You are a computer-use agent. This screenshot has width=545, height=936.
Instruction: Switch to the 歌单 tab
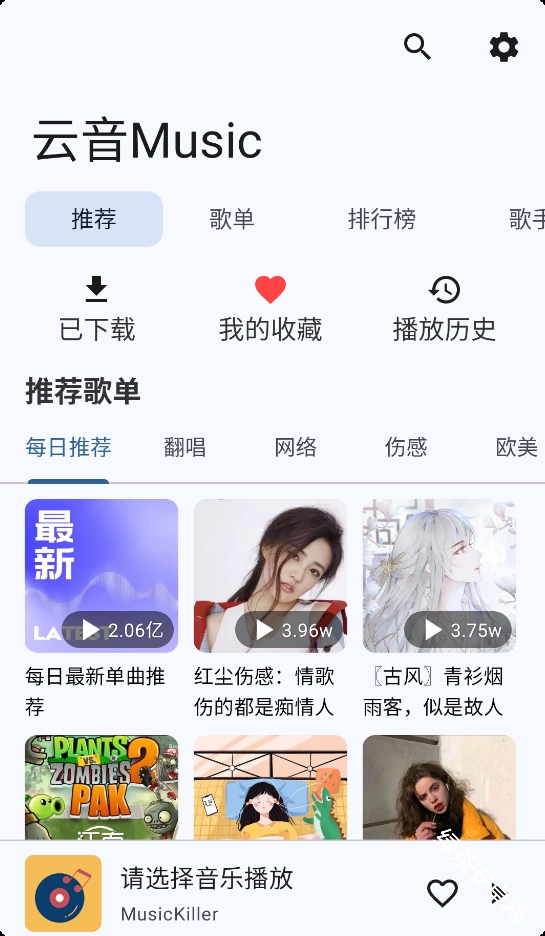pyautogui.click(x=232, y=219)
